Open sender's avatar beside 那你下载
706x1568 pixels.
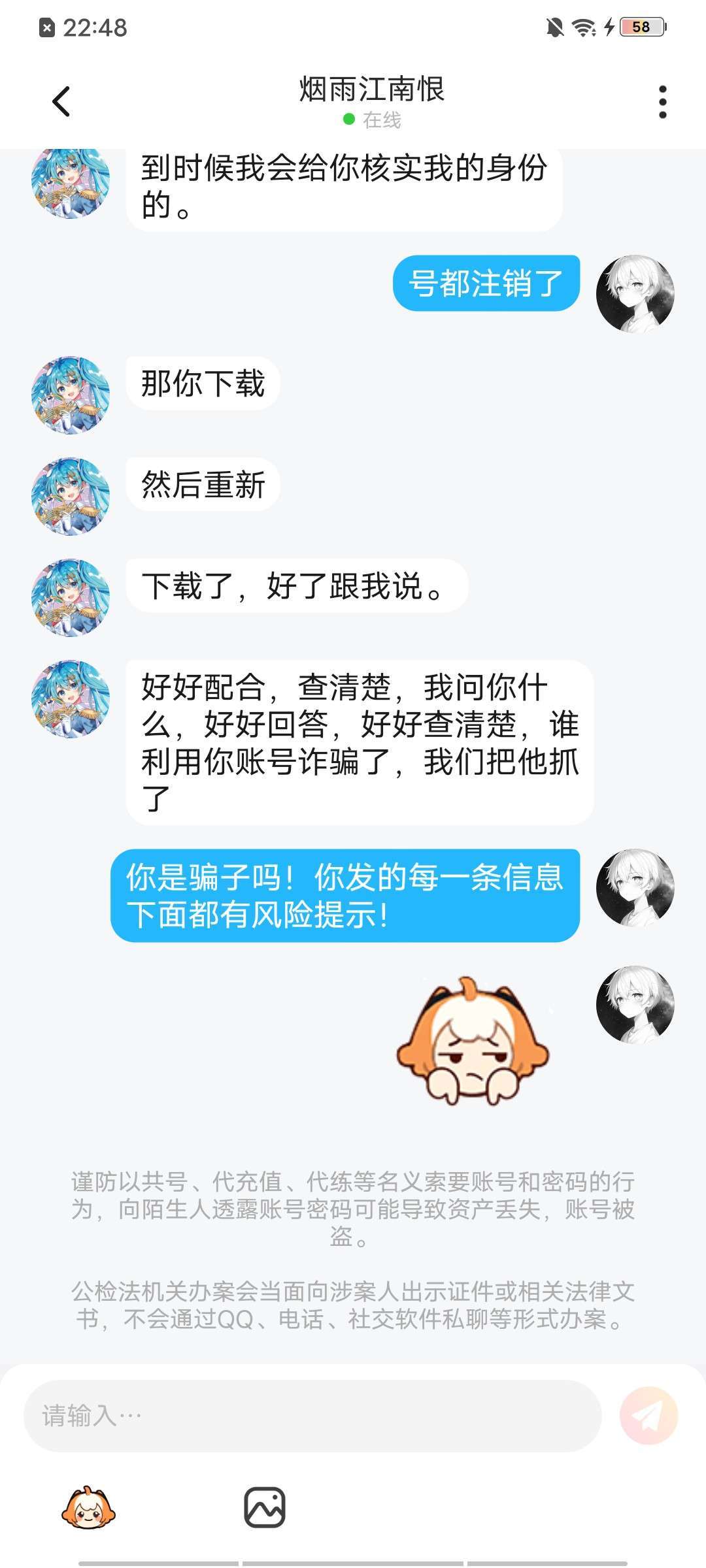[71, 395]
